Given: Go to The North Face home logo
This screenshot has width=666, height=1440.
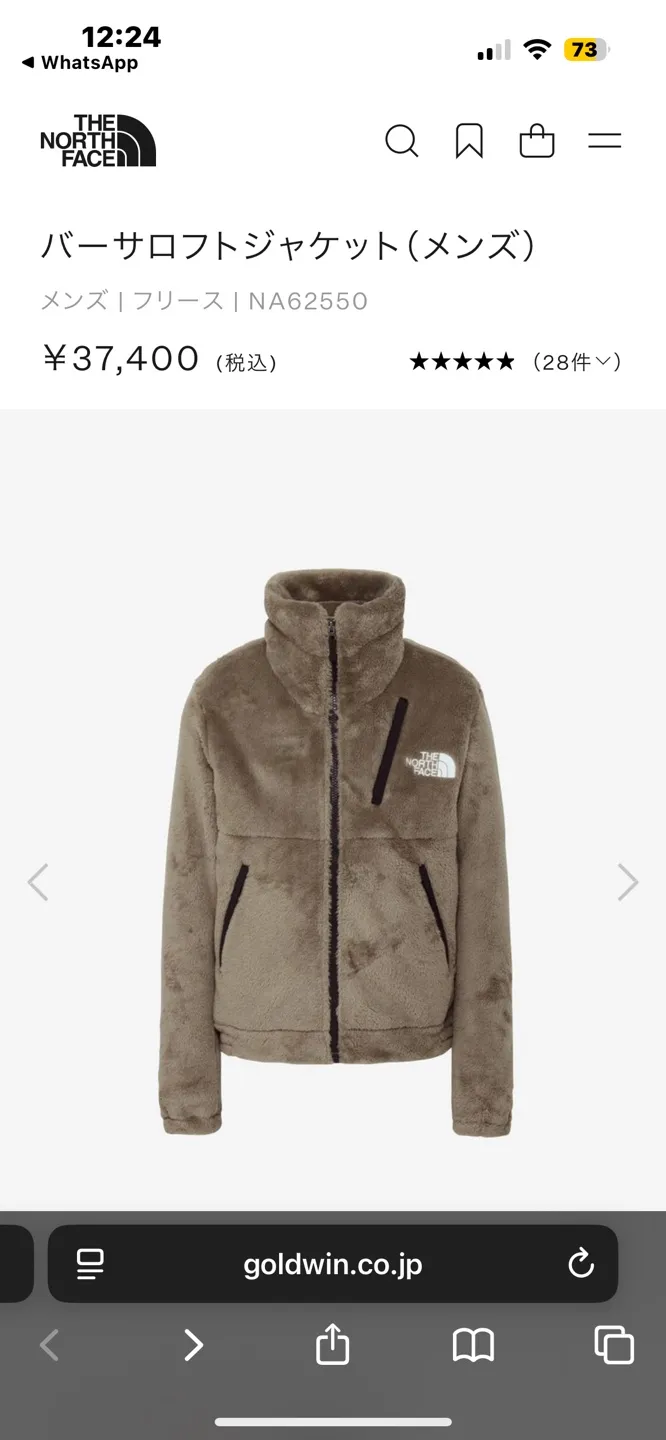Looking at the screenshot, I should pos(97,141).
